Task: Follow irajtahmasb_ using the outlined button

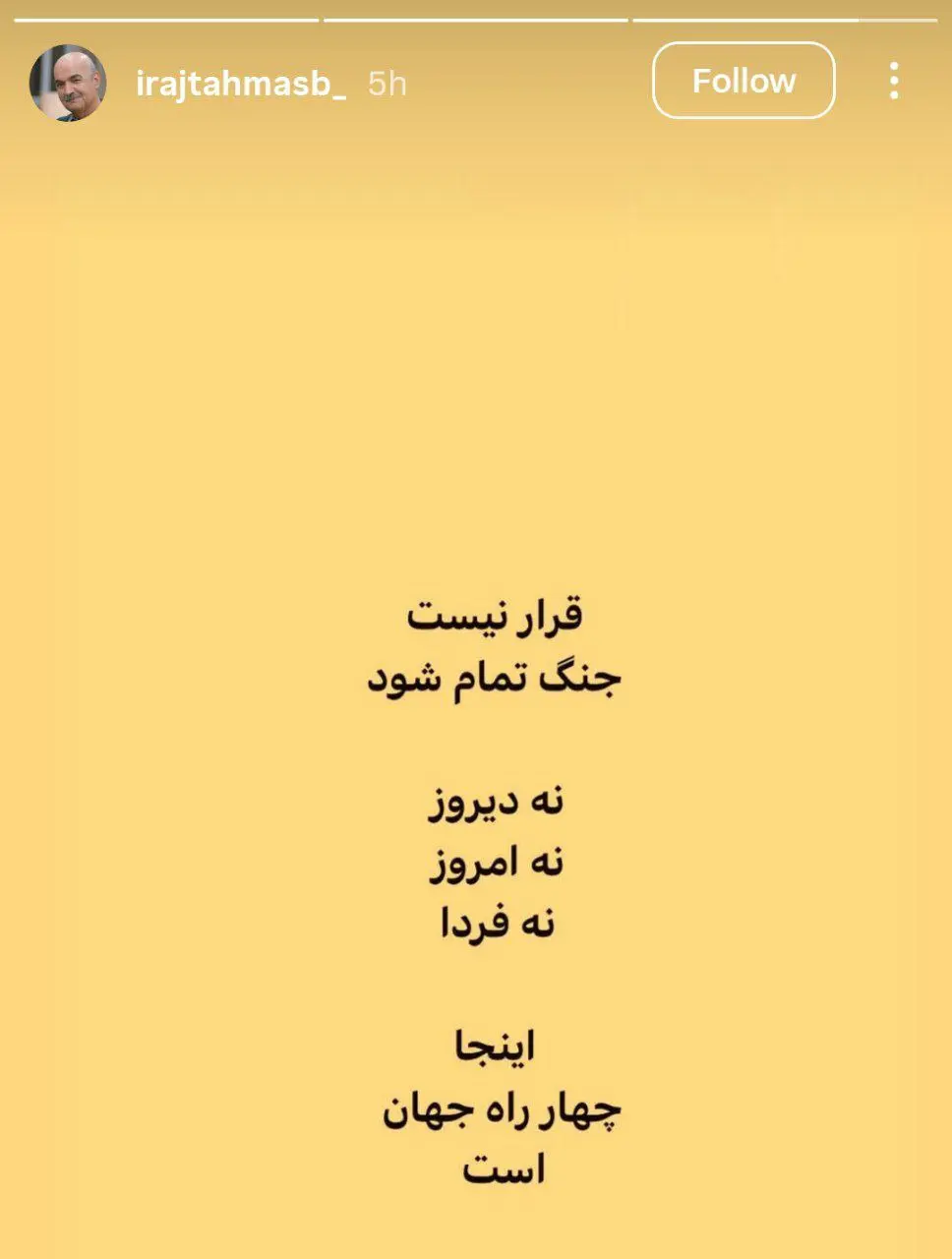Action: [744, 81]
